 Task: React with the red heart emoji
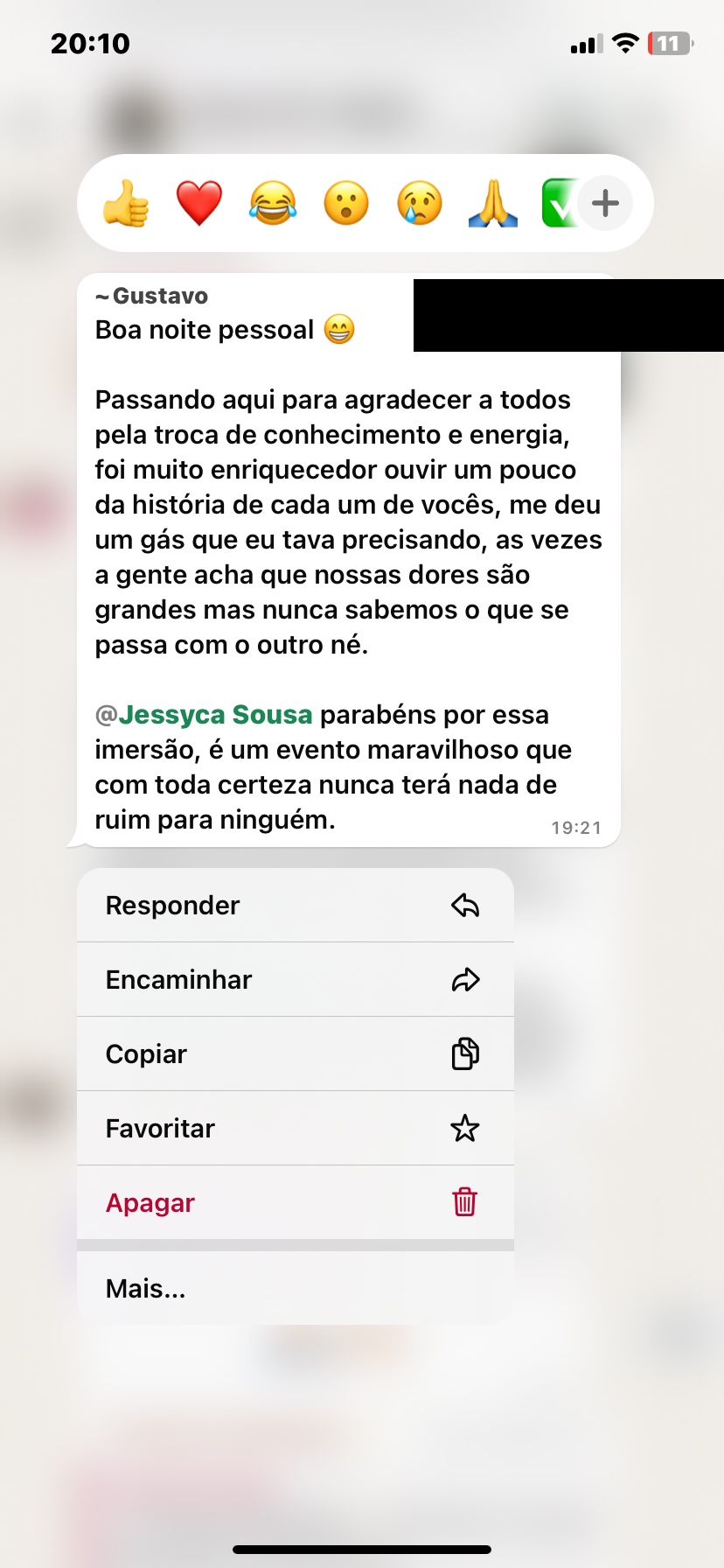[x=199, y=204]
